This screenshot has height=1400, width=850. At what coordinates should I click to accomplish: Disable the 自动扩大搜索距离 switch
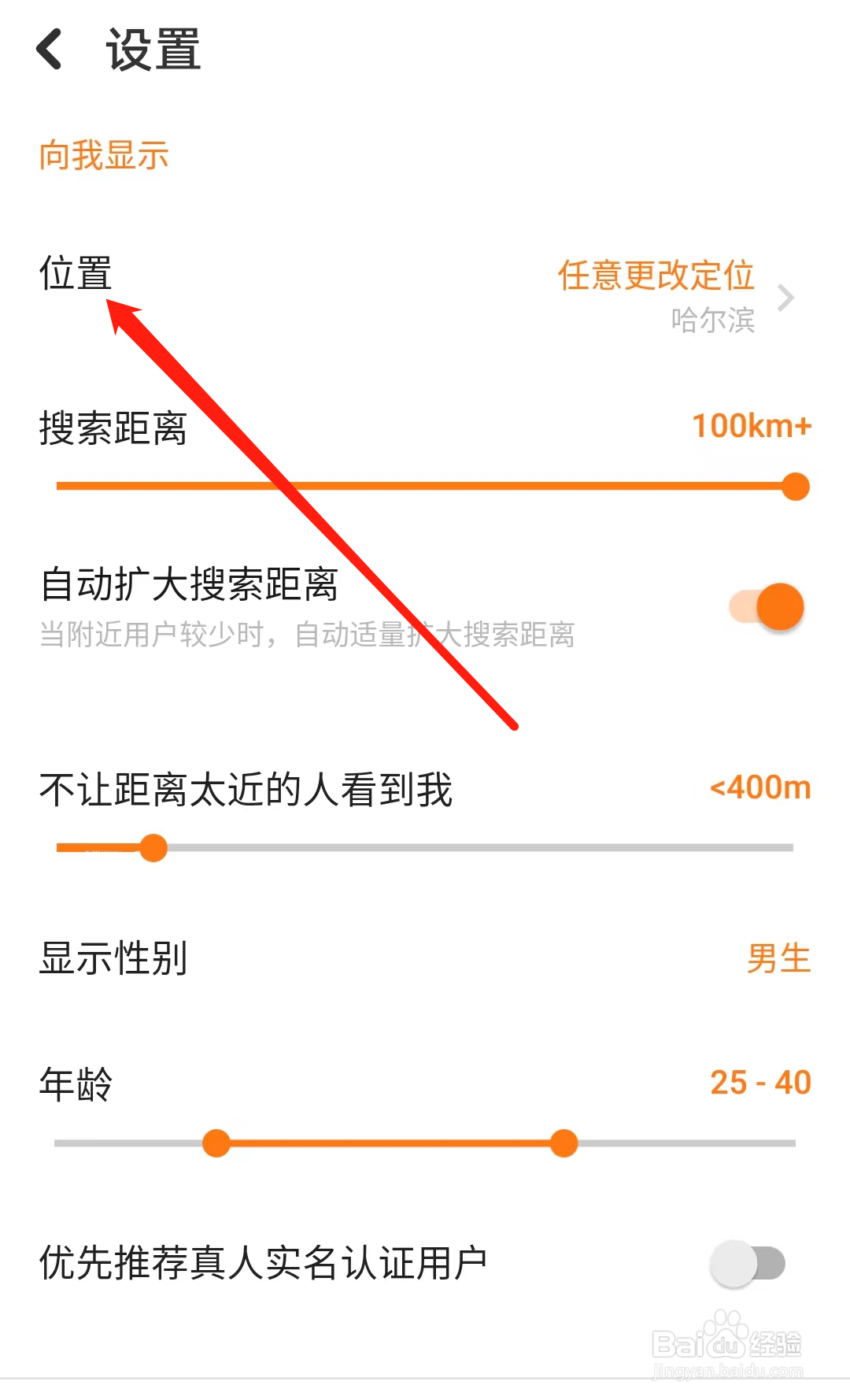pyautogui.click(x=767, y=607)
